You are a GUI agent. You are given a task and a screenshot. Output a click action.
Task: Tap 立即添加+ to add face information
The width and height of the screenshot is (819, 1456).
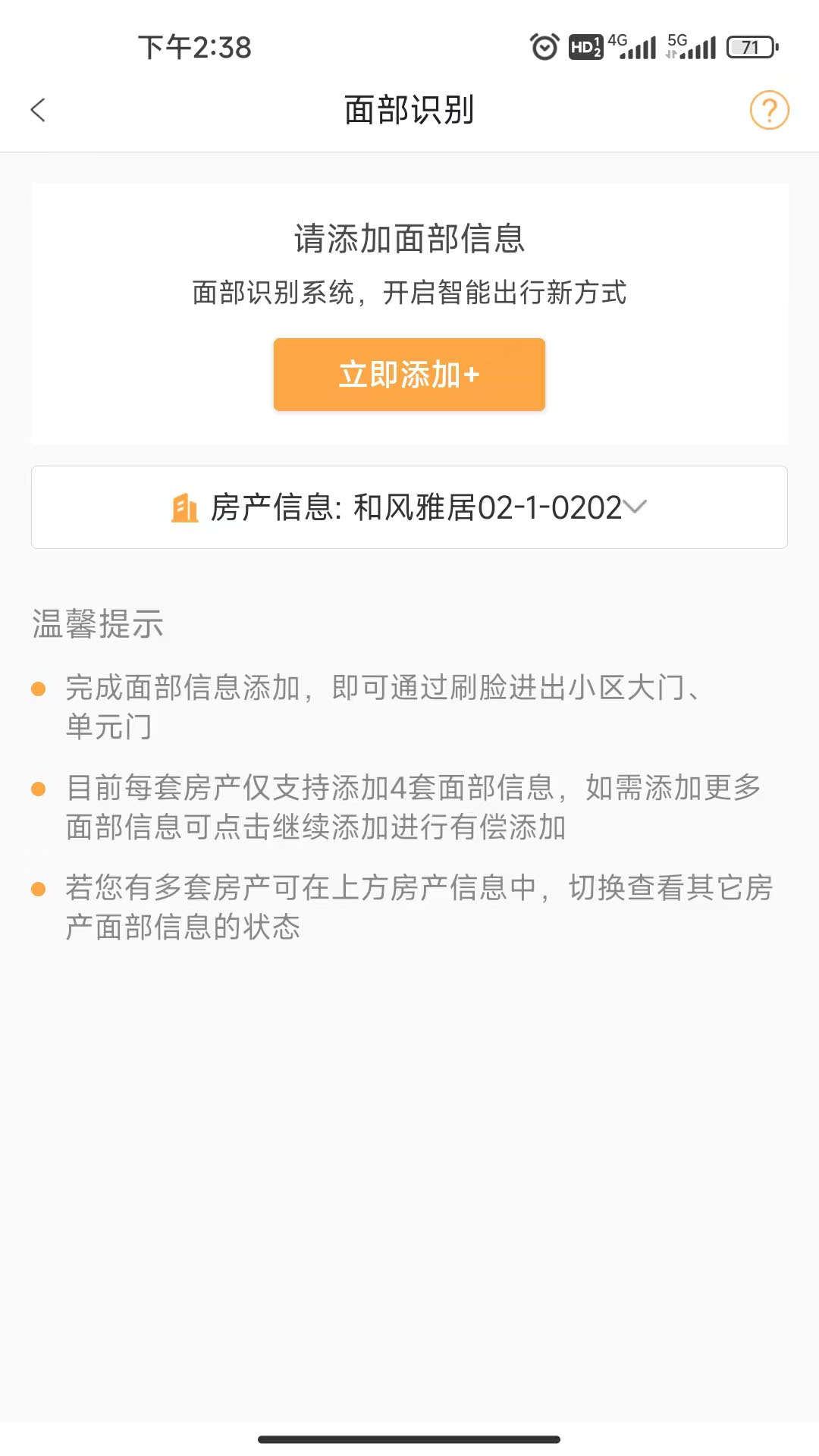(409, 374)
